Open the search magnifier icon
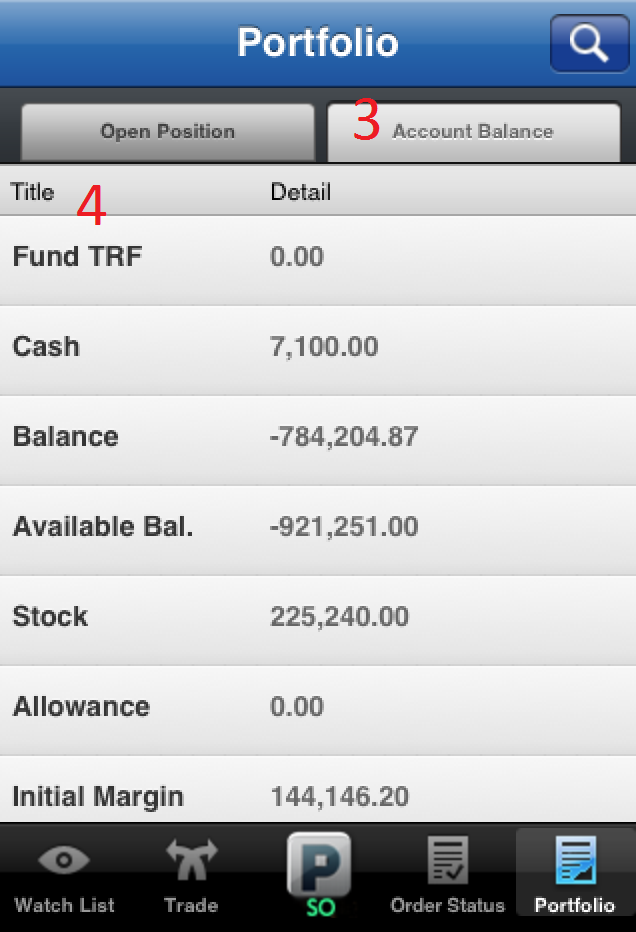 [589, 43]
